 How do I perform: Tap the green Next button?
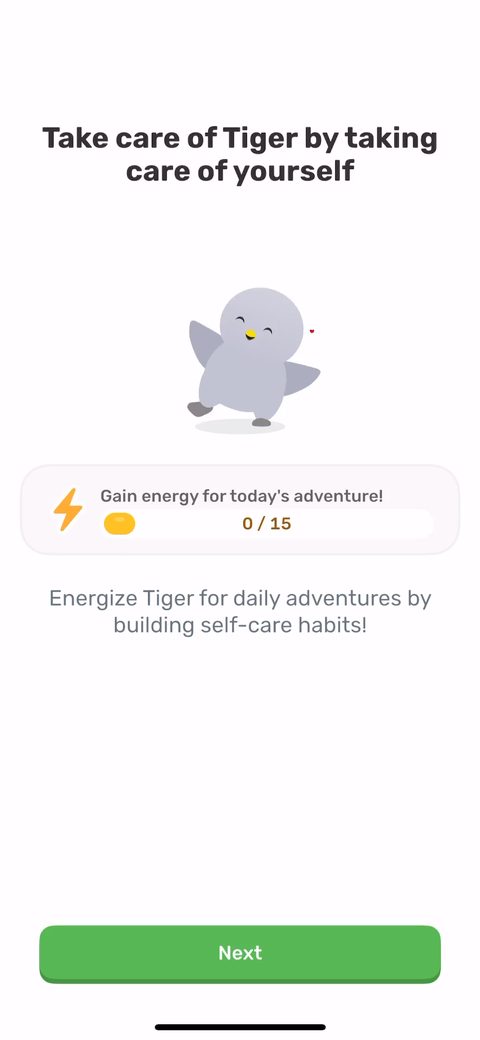240,954
